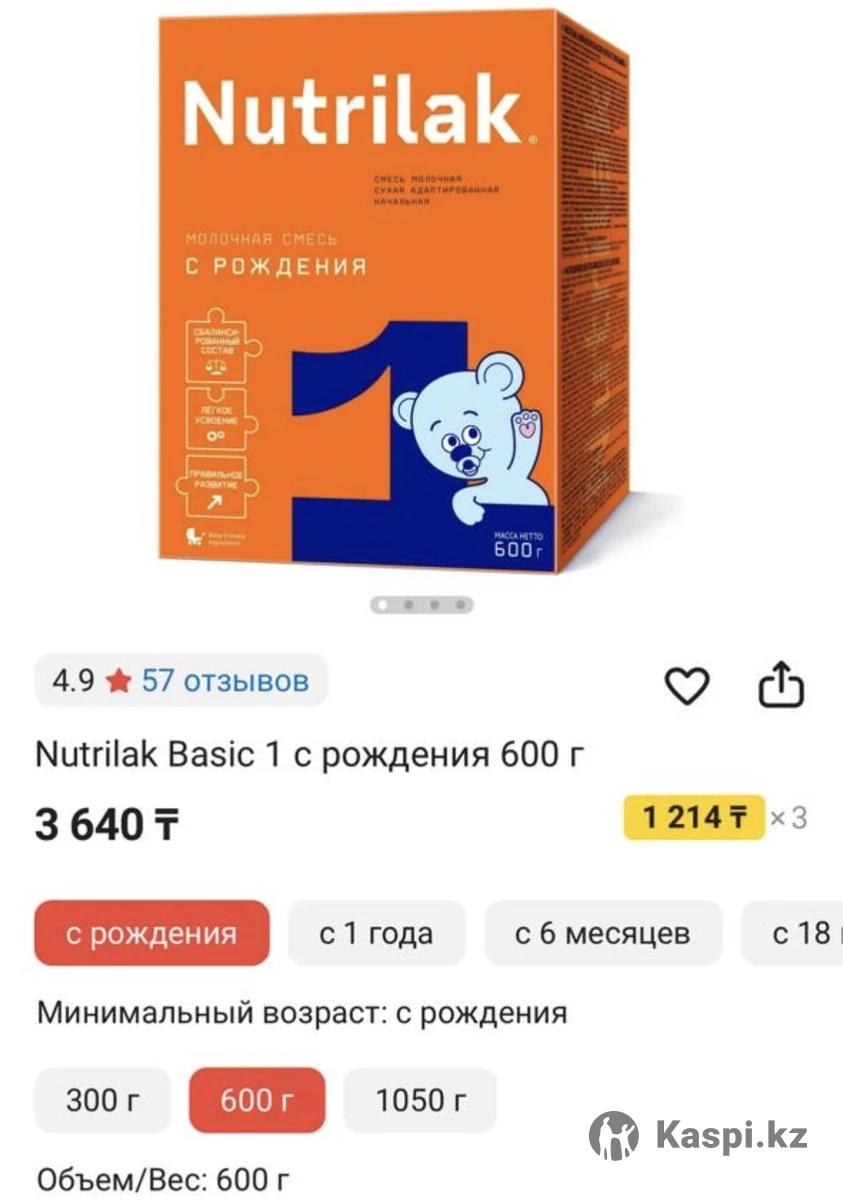The image size is (843, 1200).
Task: Tap the product image page indicator dots
Action: [421, 605]
